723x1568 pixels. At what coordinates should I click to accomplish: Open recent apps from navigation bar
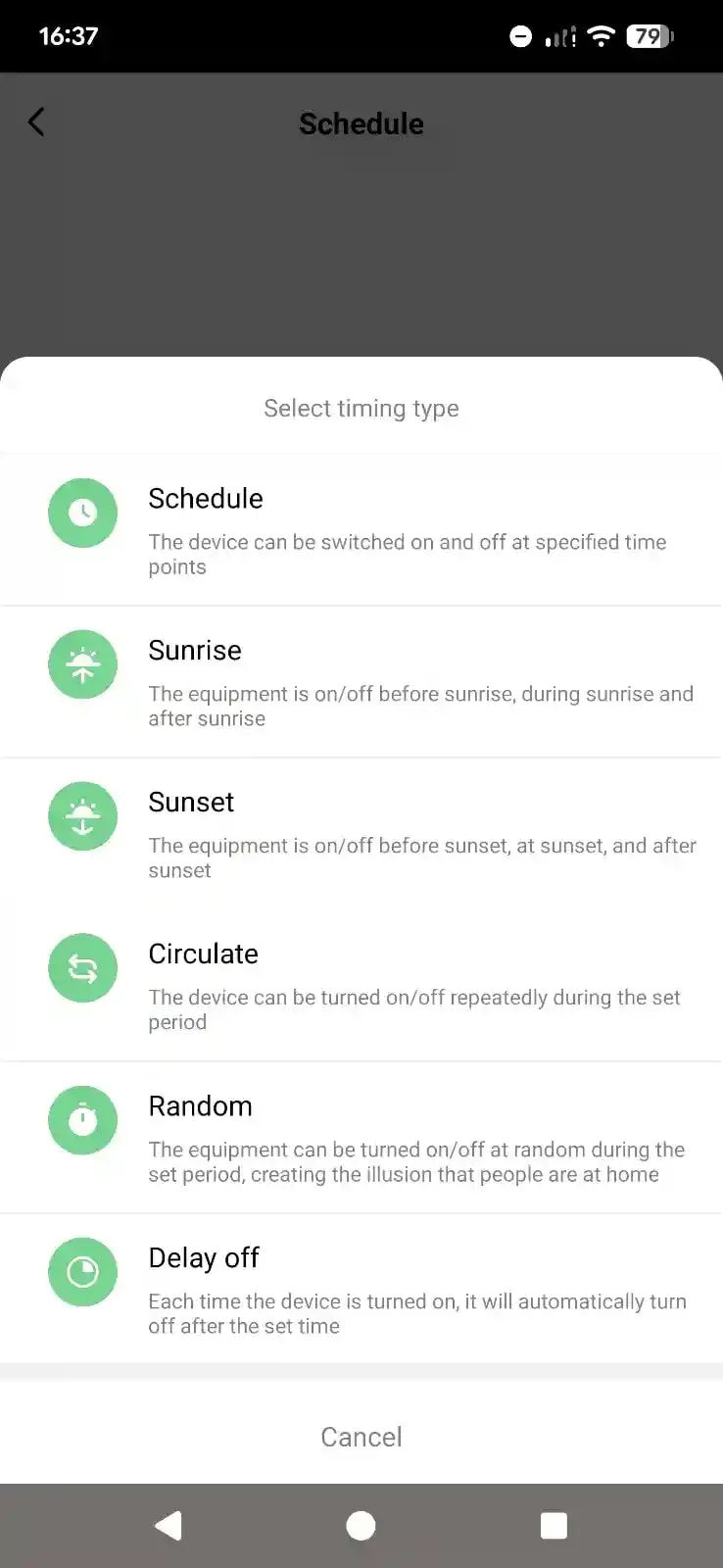click(554, 1526)
